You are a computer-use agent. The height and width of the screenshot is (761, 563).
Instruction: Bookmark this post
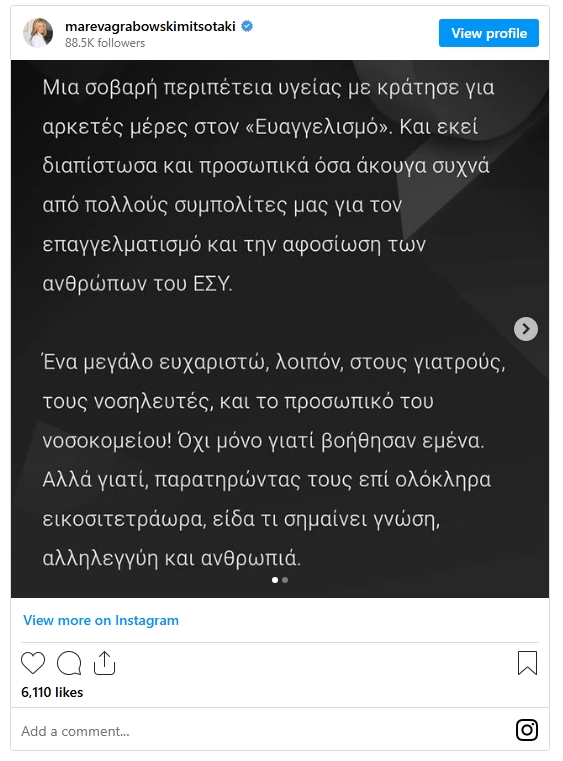527,663
